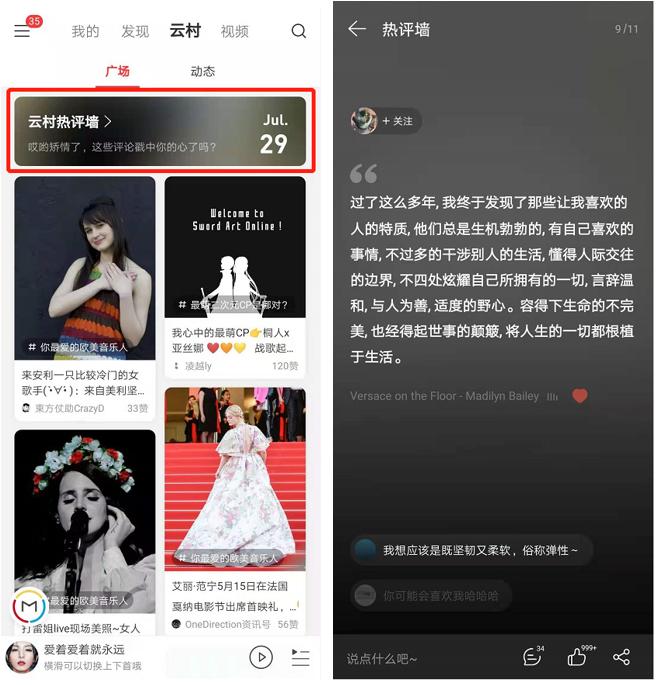The height and width of the screenshot is (685, 657).
Task: Share this hot comment
Action: tap(621, 657)
